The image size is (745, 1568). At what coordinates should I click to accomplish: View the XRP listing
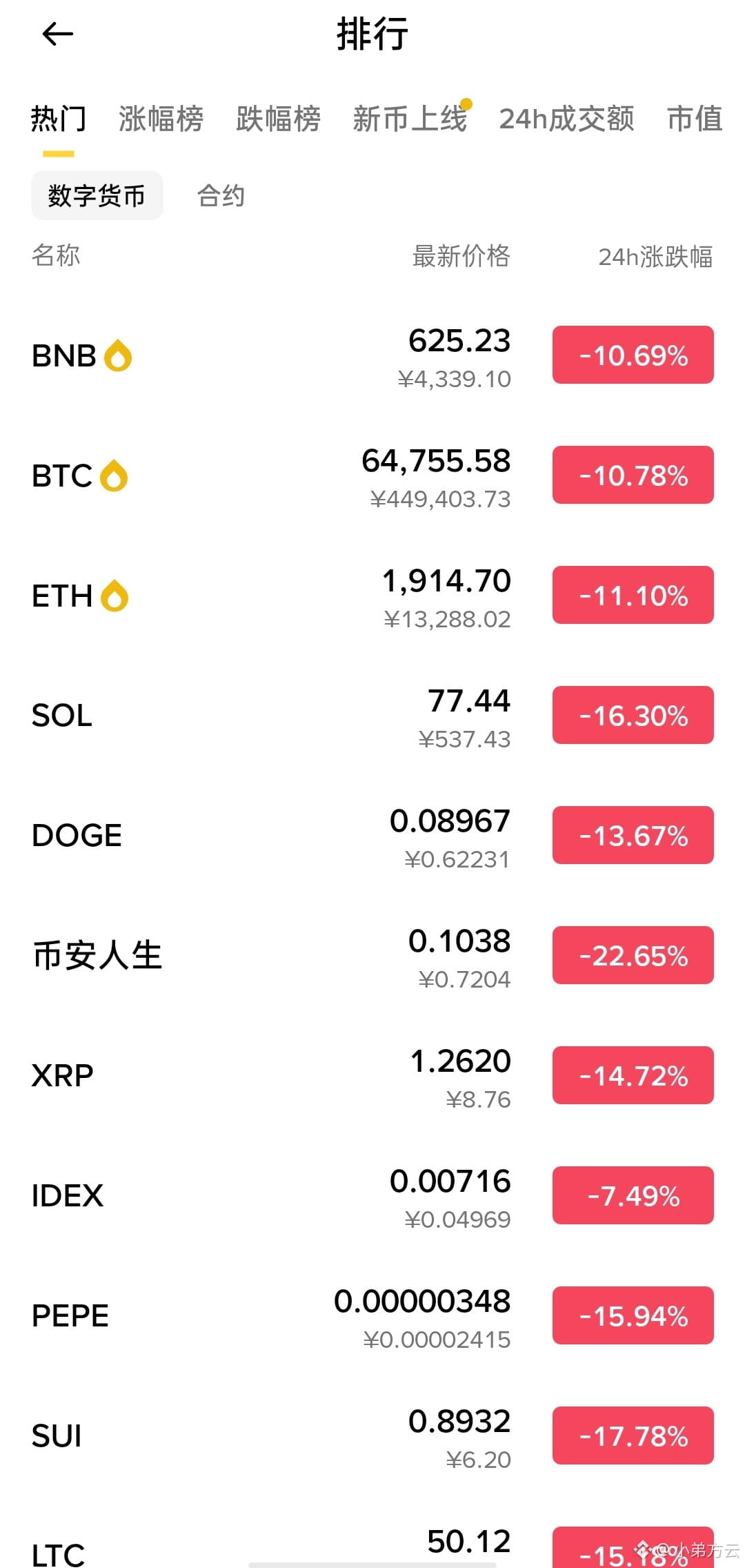pyautogui.click(x=372, y=1077)
